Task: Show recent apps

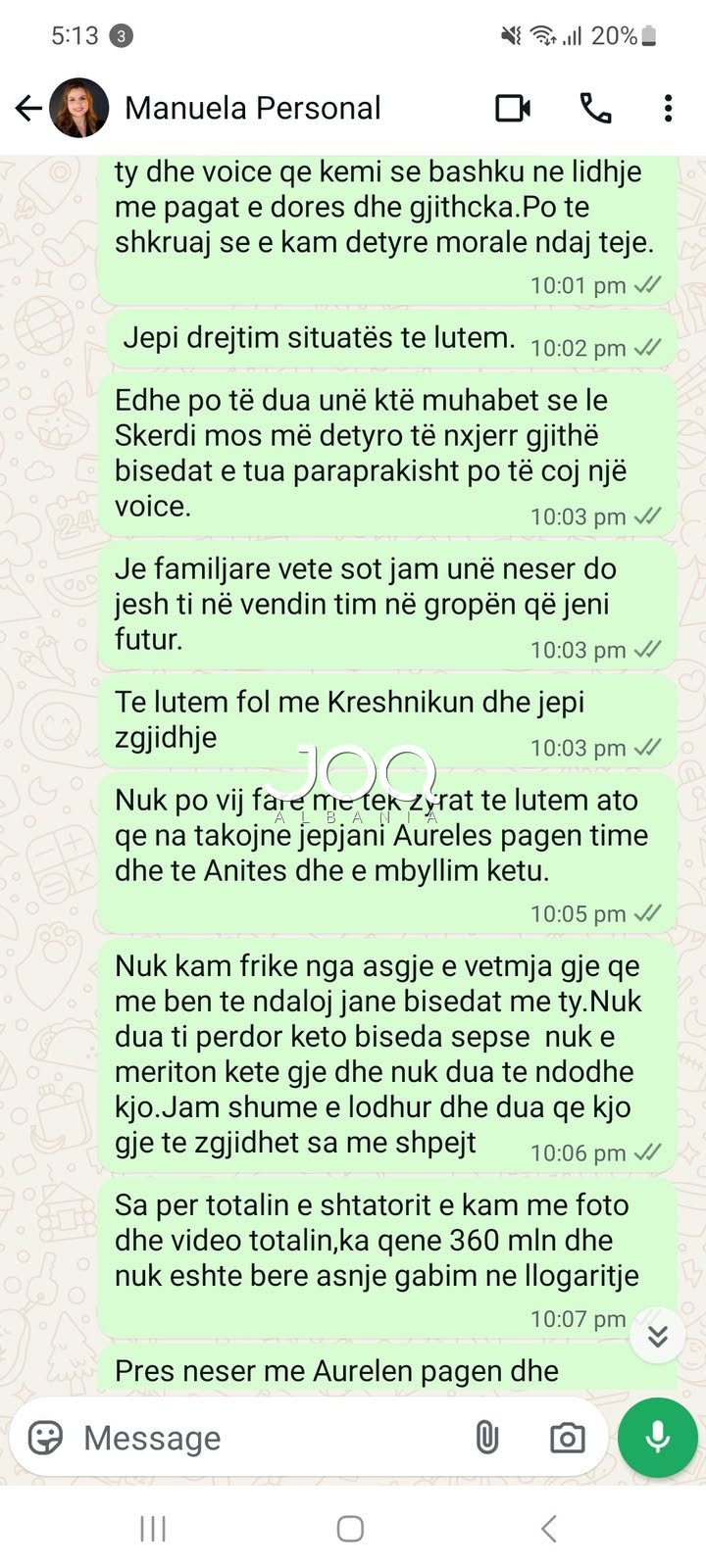Action: [x=153, y=1528]
